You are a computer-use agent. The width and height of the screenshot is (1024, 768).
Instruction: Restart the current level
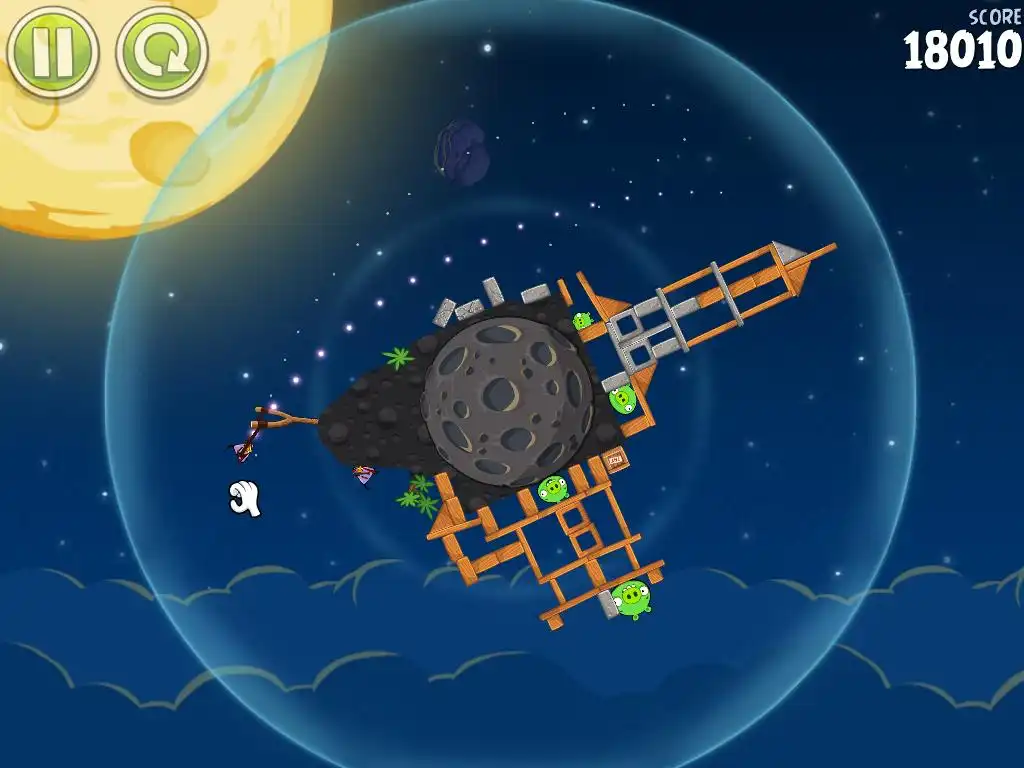tap(161, 50)
